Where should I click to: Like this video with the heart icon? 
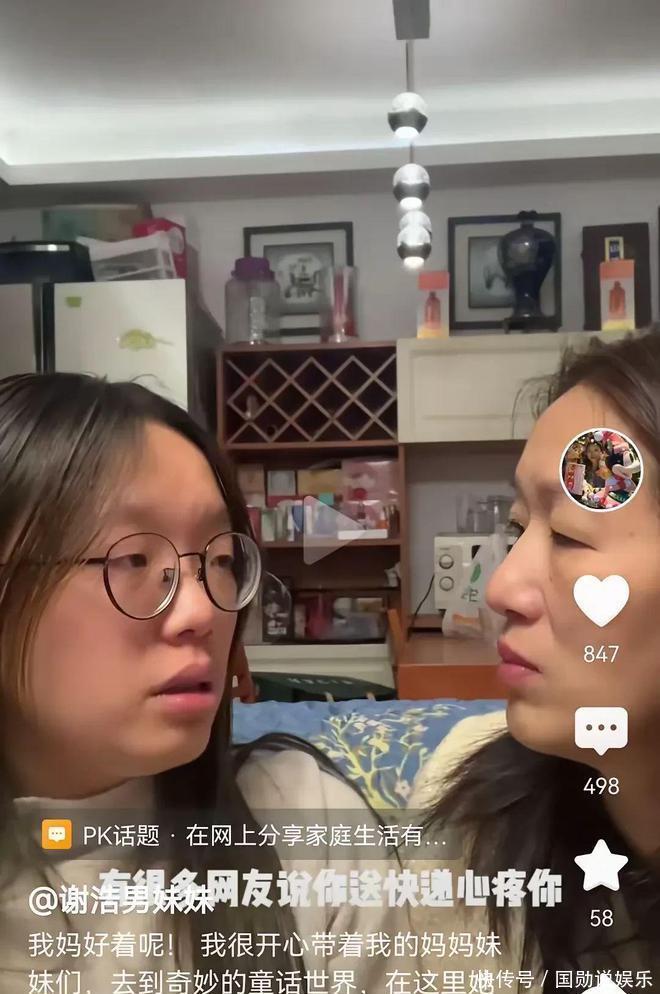click(x=600, y=600)
